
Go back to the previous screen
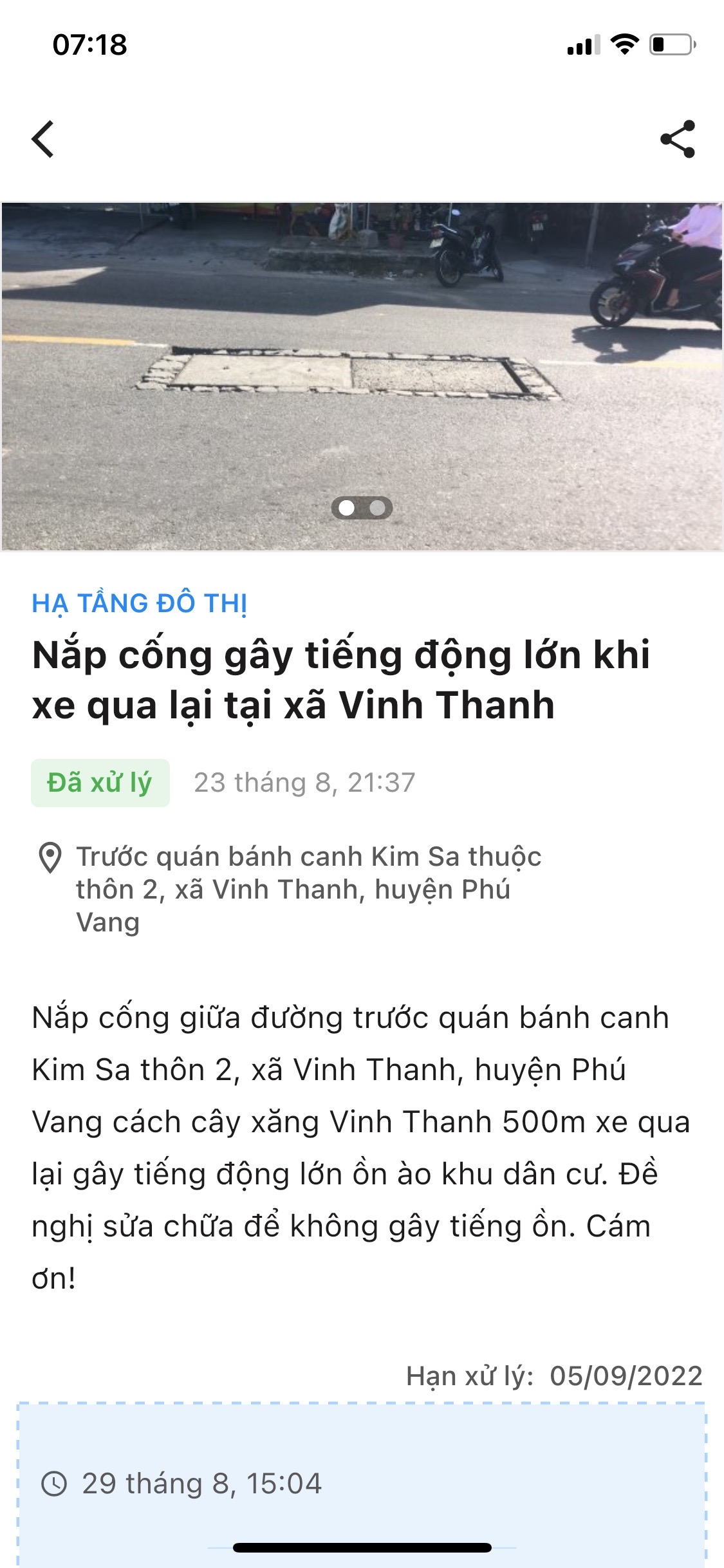click(42, 139)
